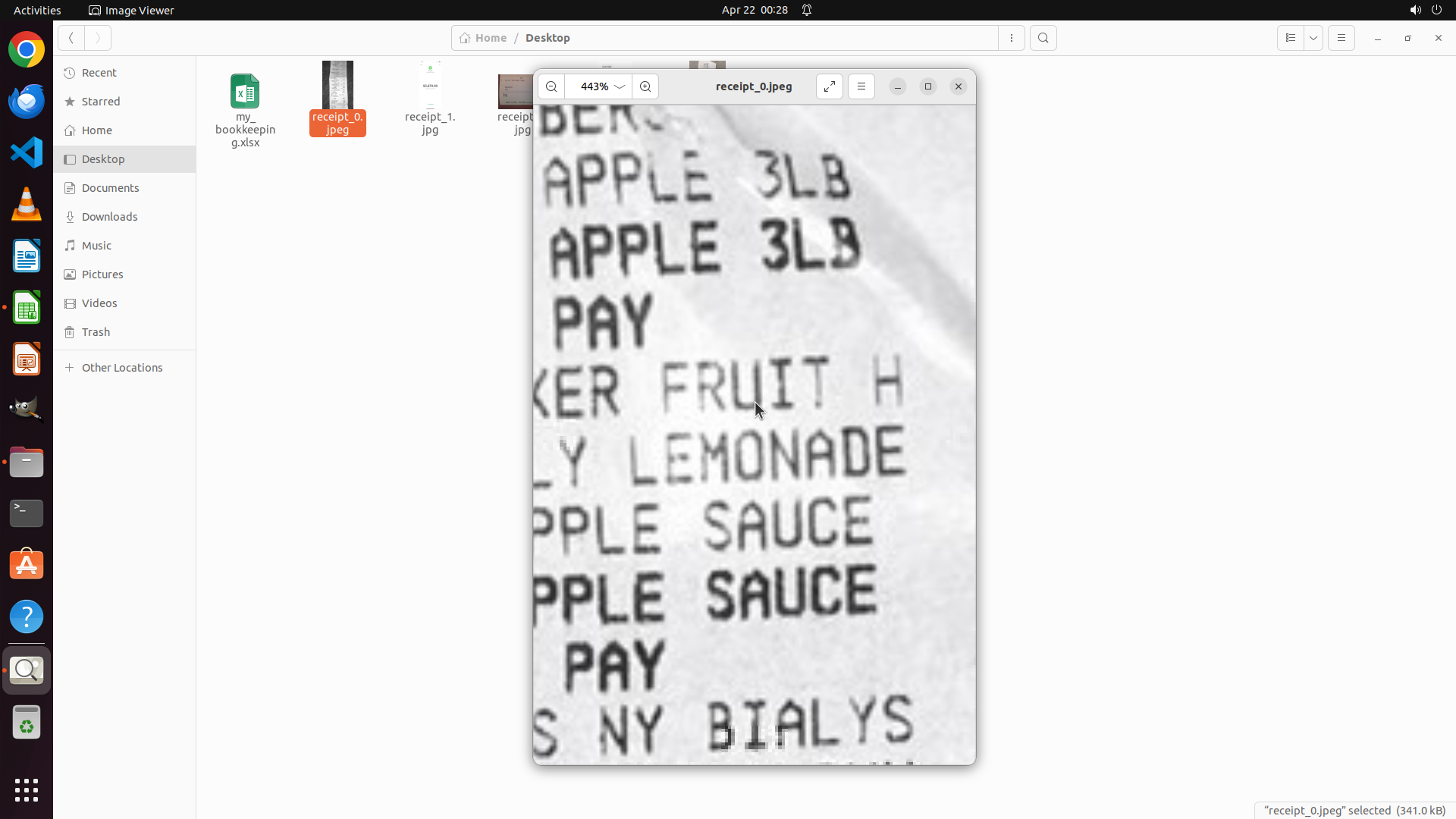The height and width of the screenshot is (819, 1456).
Task: Open Downloads in the sidebar
Action: 109,217
